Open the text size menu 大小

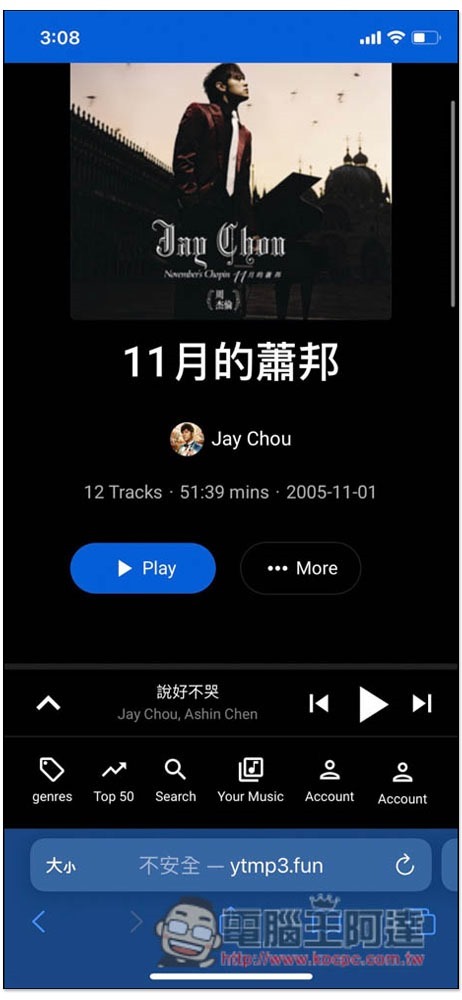coord(61,865)
